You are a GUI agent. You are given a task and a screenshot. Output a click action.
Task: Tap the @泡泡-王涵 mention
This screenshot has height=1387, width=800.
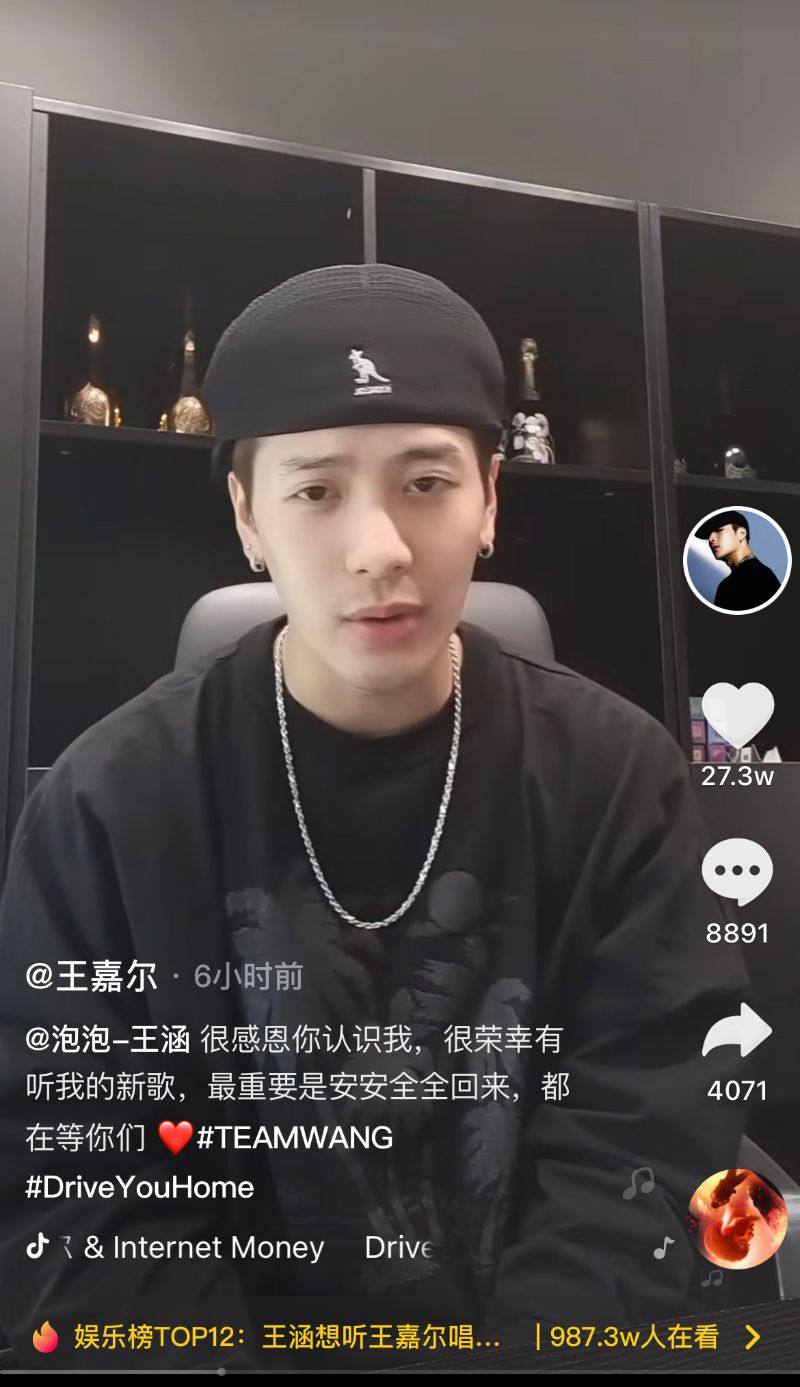[x=108, y=1040]
